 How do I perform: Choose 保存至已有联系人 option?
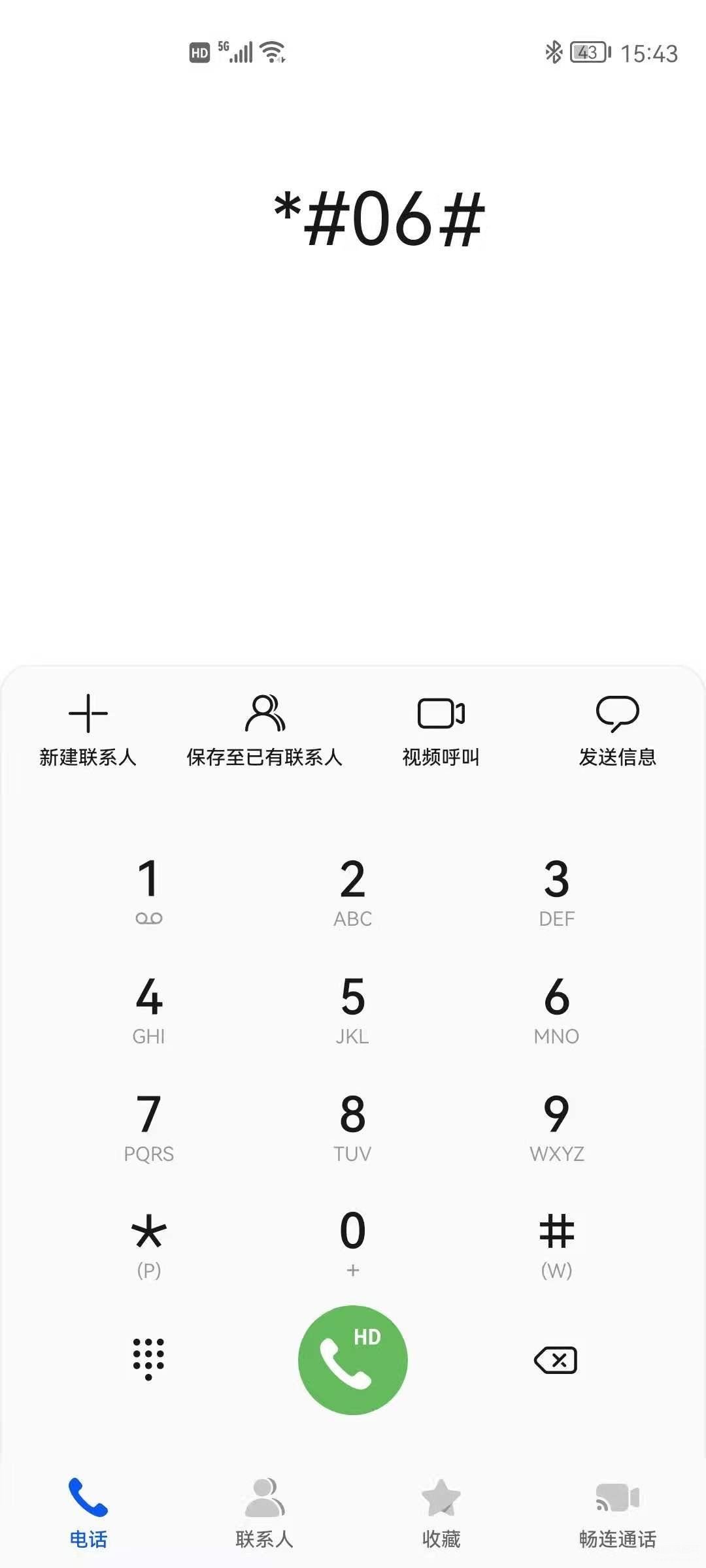click(x=264, y=730)
